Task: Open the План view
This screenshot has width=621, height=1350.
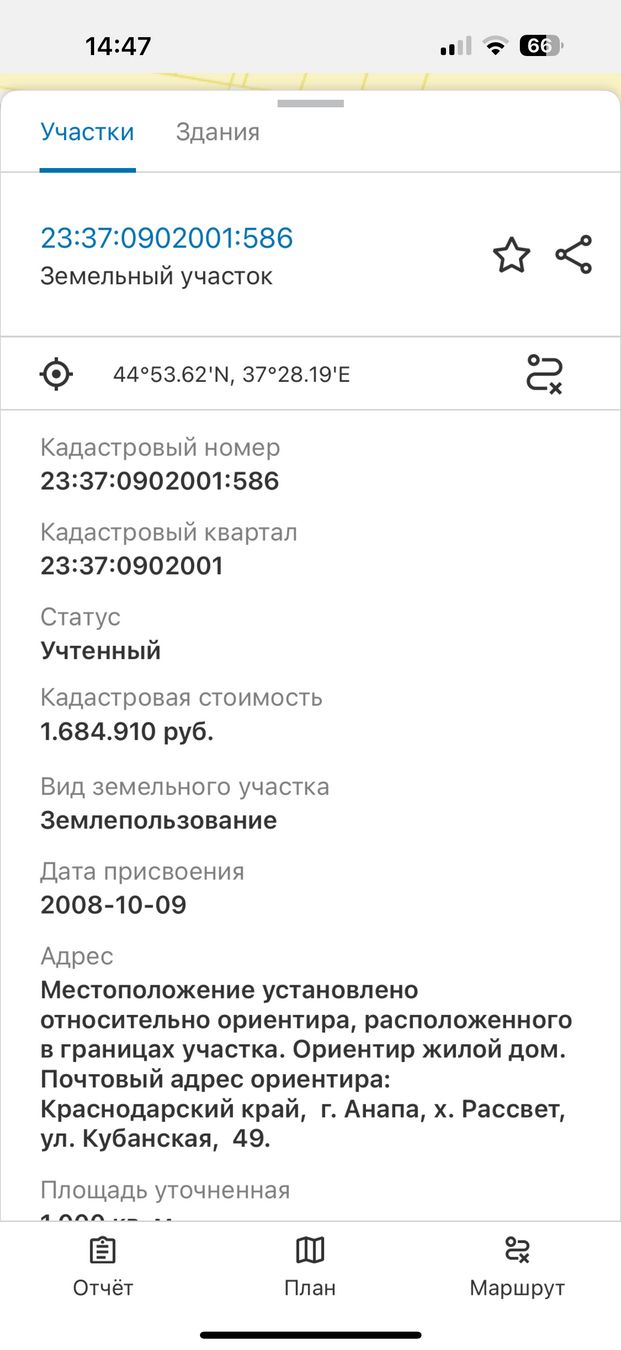Action: point(310,1267)
